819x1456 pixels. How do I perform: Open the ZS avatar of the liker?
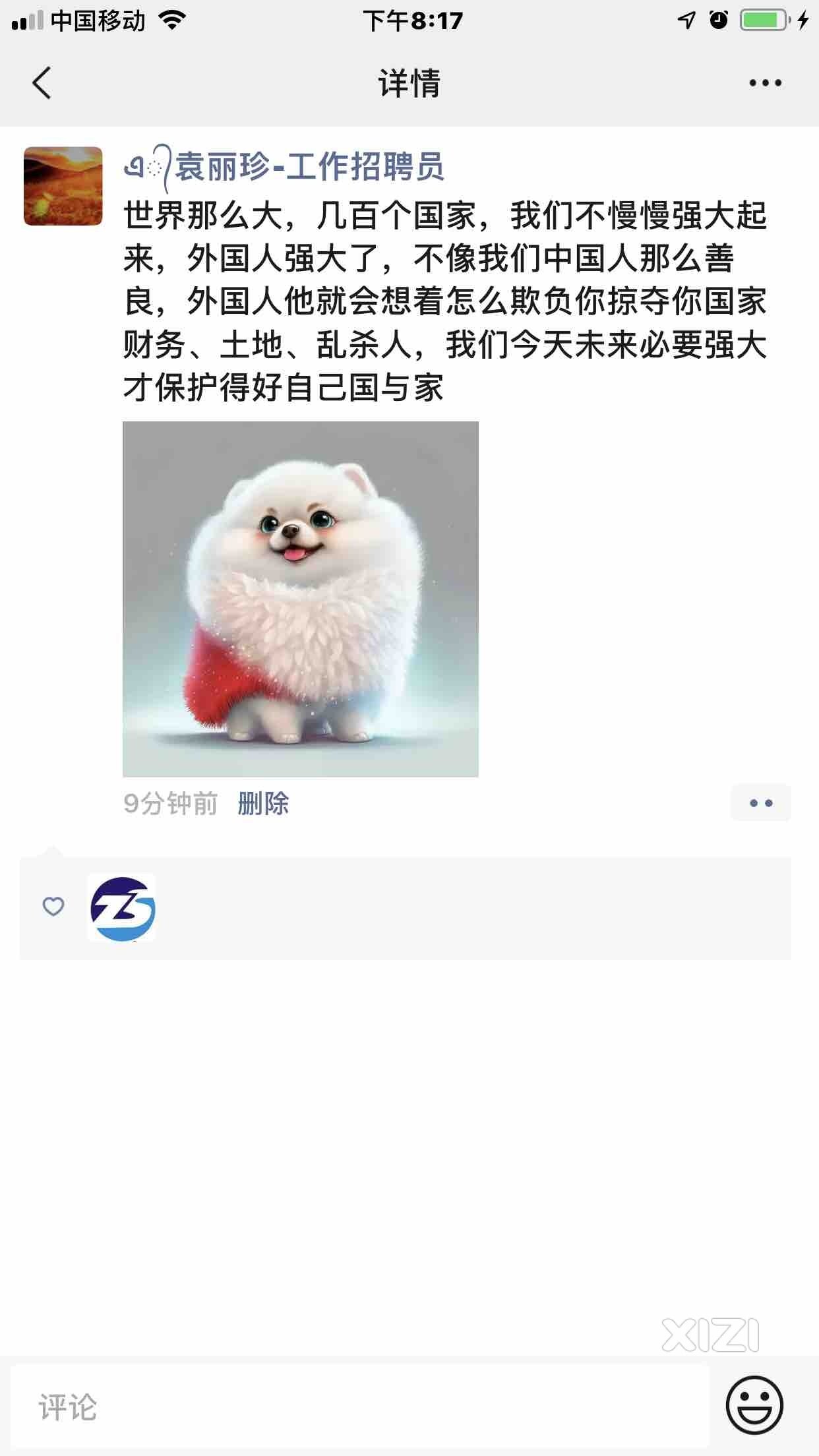[x=122, y=907]
